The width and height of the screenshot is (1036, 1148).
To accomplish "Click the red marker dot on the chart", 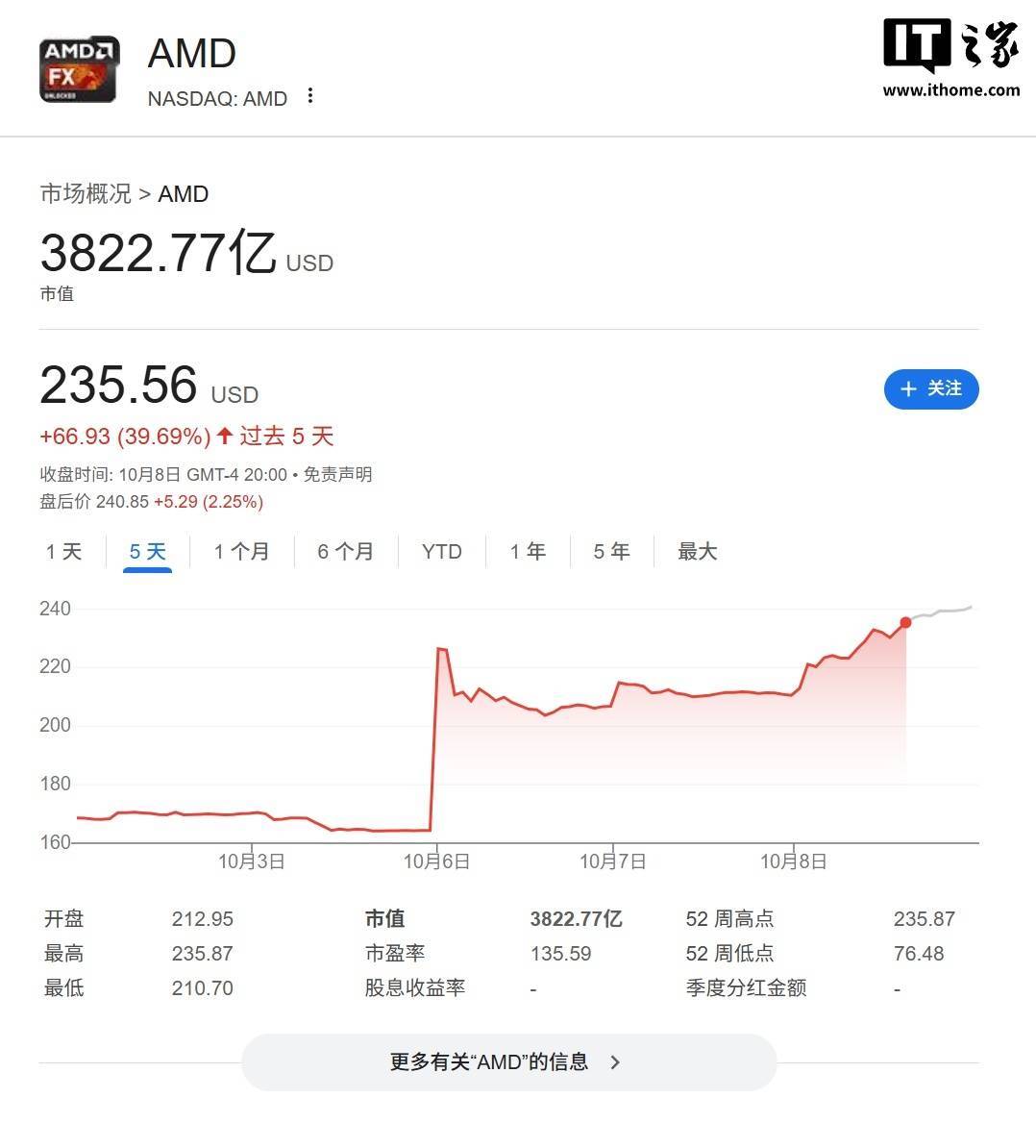I will coord(905,622).
